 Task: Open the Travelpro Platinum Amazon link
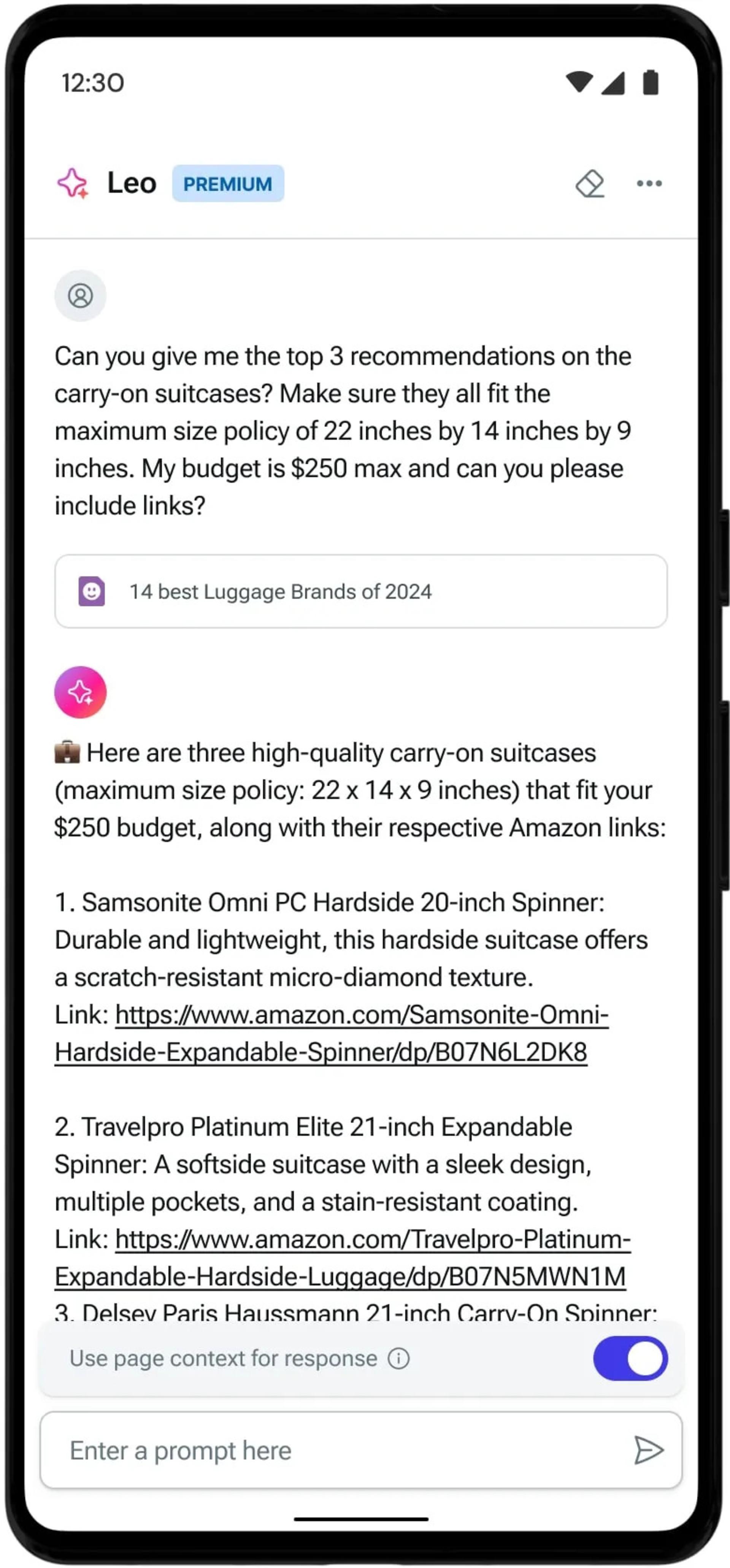point(343,1258)
